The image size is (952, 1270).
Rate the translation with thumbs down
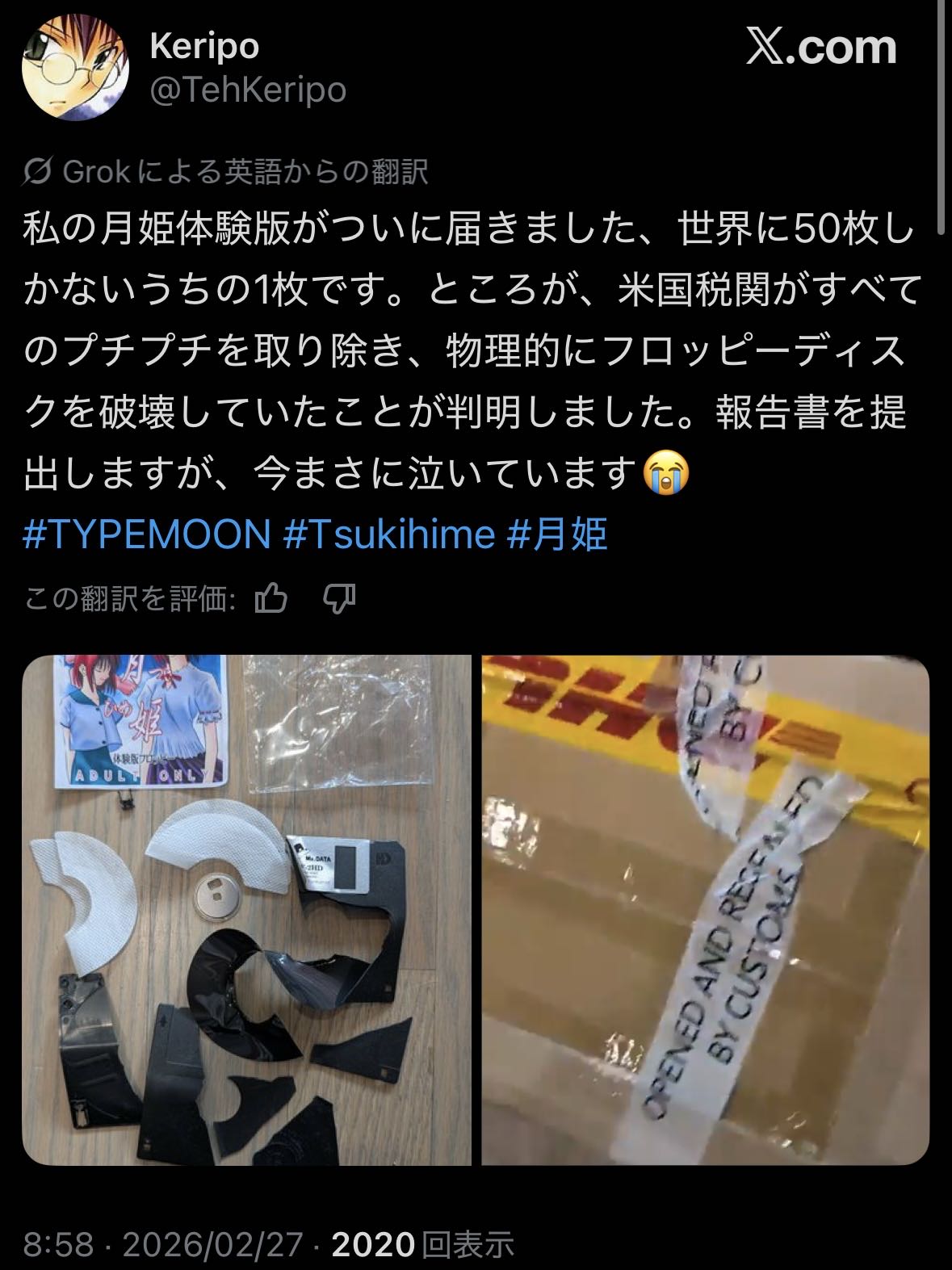tap(339, 599)
